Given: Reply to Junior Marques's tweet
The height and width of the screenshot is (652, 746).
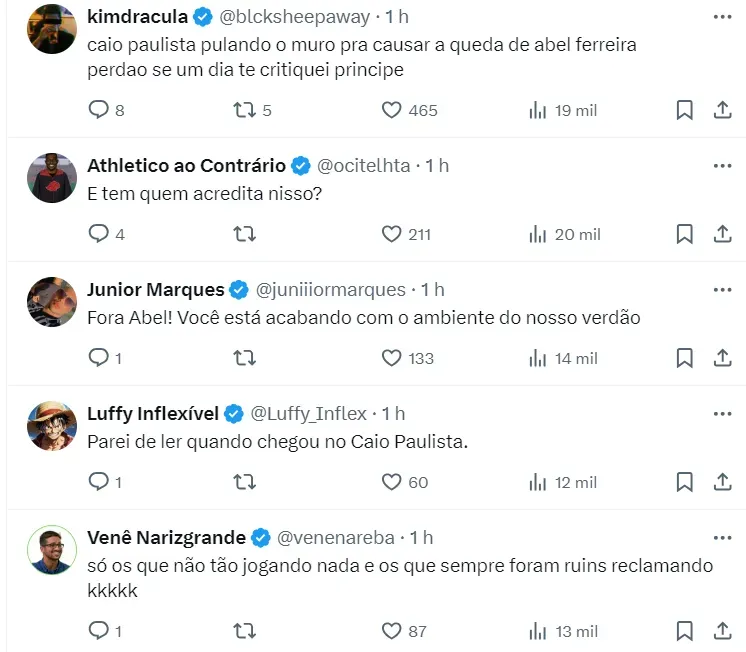Looking at the screenshot, I should coord(98,358).
